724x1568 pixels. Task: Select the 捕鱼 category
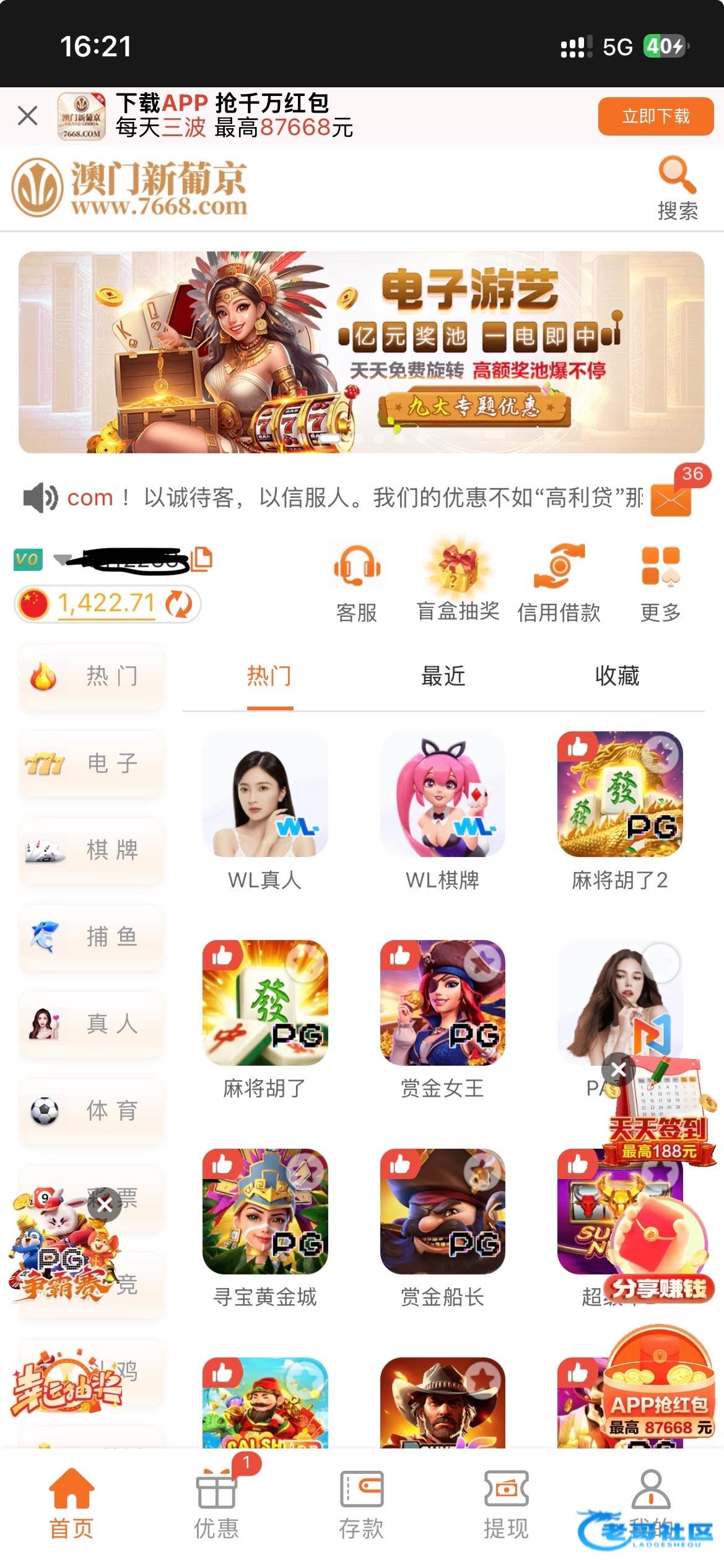(91, 937)
